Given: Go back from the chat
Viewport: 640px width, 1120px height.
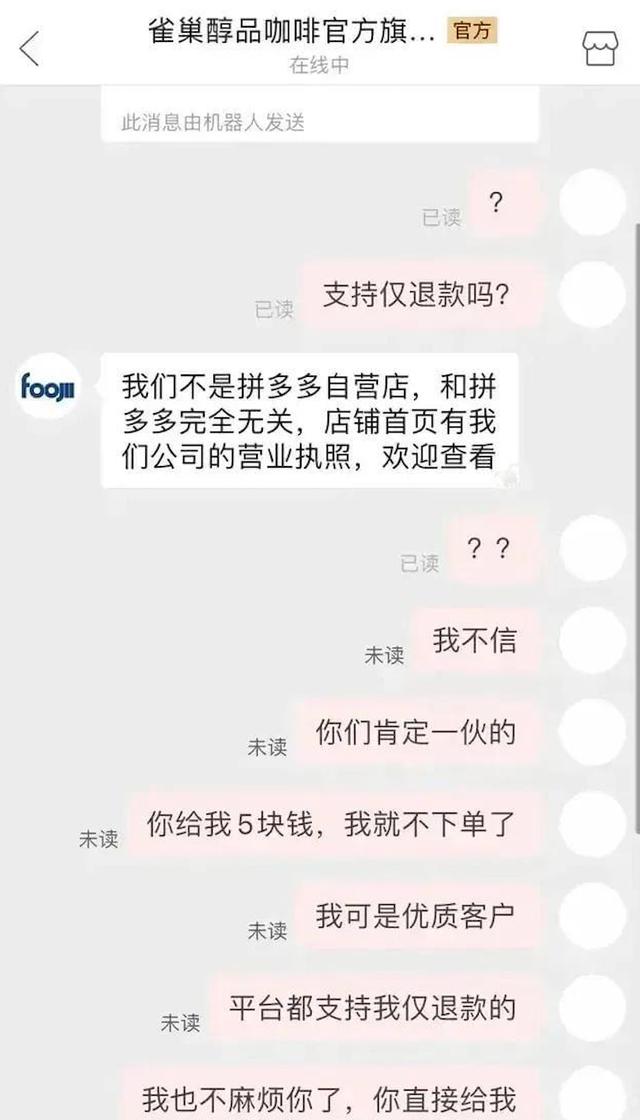Looking at the screenshot, I should [x=30, y=47].
